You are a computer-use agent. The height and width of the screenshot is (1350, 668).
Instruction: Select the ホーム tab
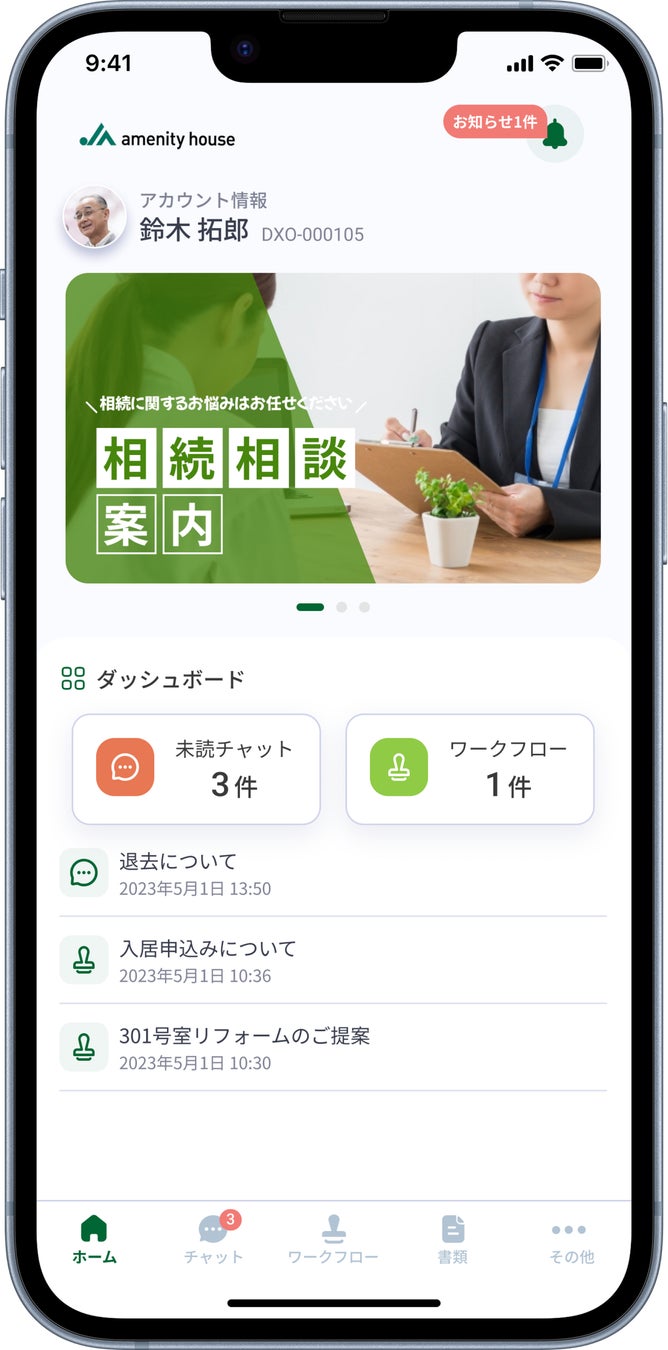94,1240
